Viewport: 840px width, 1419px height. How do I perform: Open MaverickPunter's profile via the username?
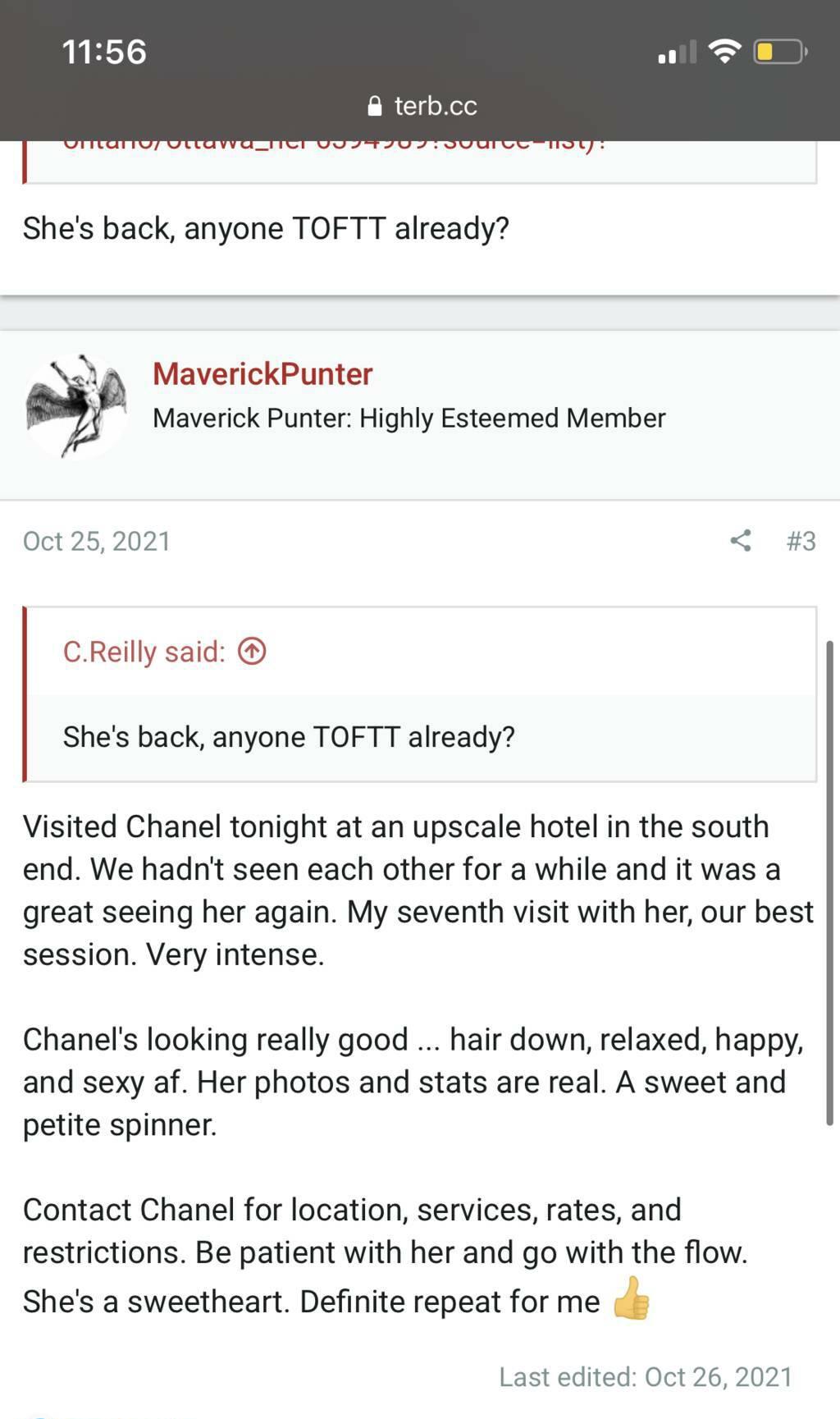click(262, 374)
